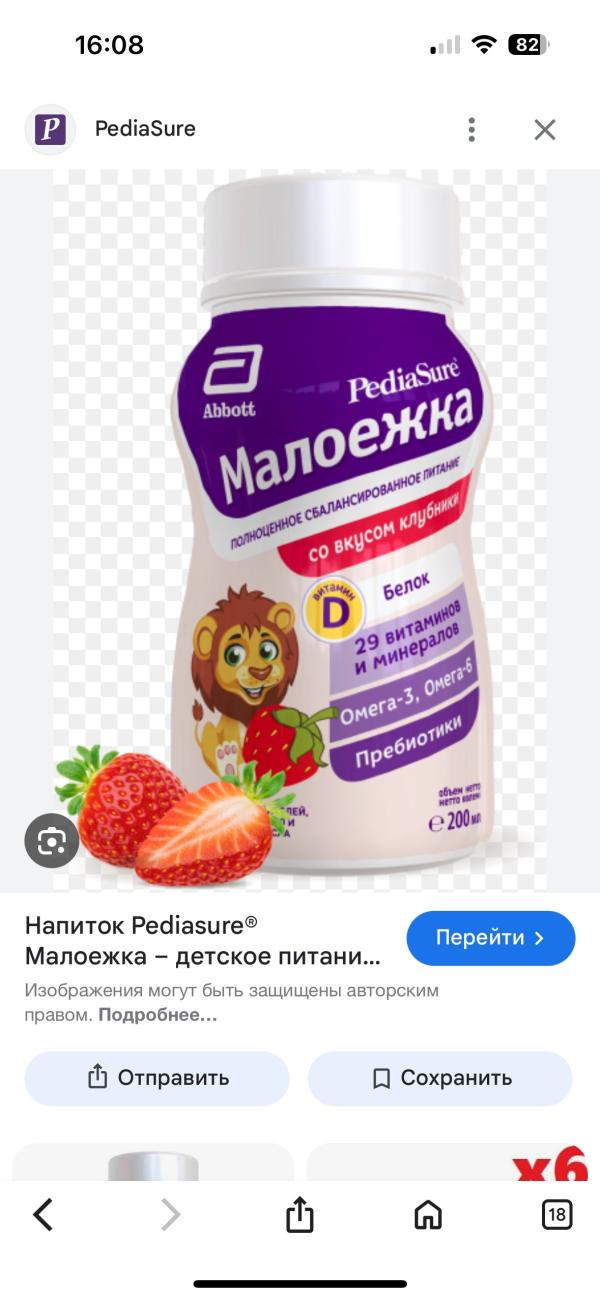Screen dimensions: 600x1300
Task: Open the three-dot overflow menu
Action: point(471,129)
